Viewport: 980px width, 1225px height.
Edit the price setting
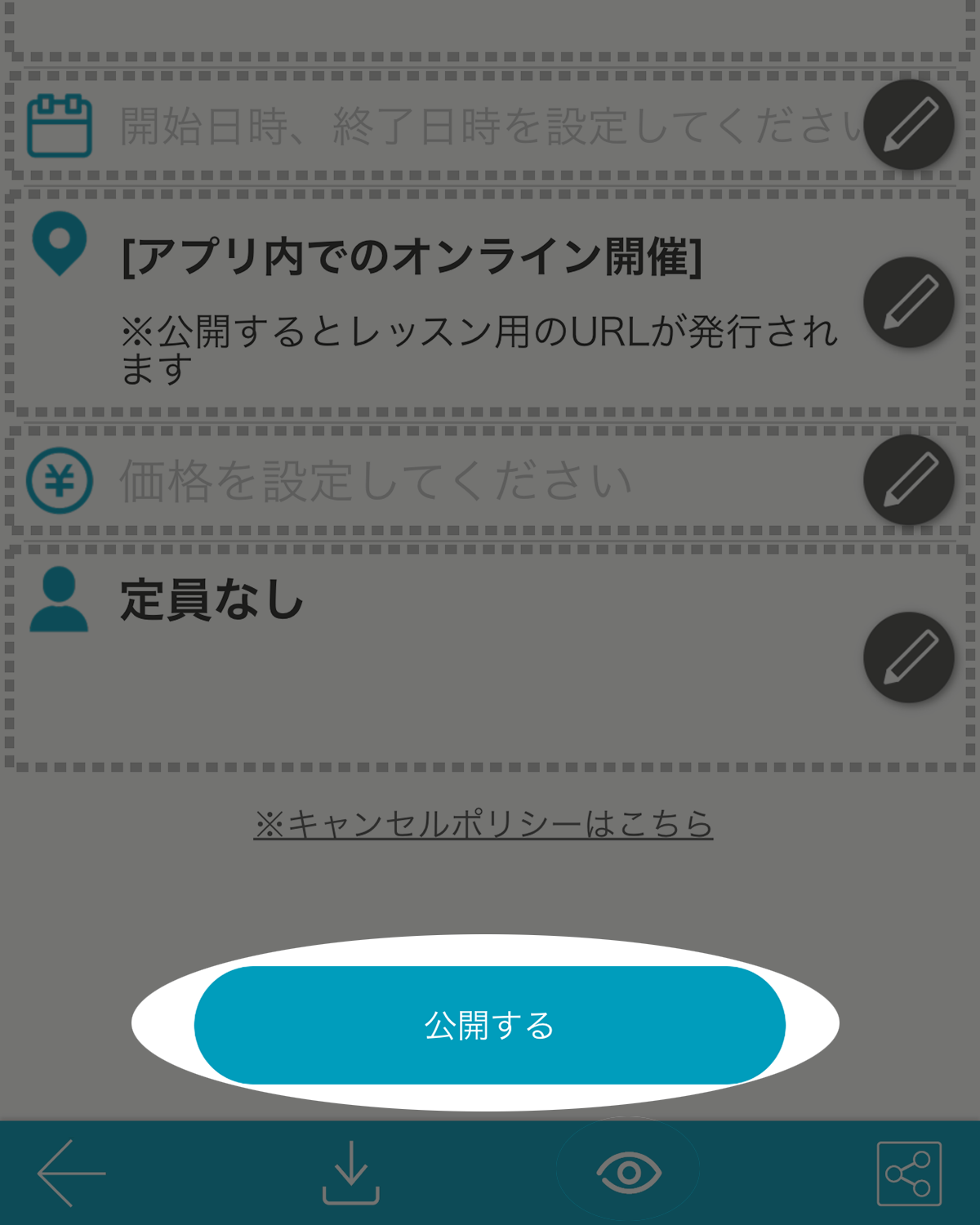click(908, 480)
